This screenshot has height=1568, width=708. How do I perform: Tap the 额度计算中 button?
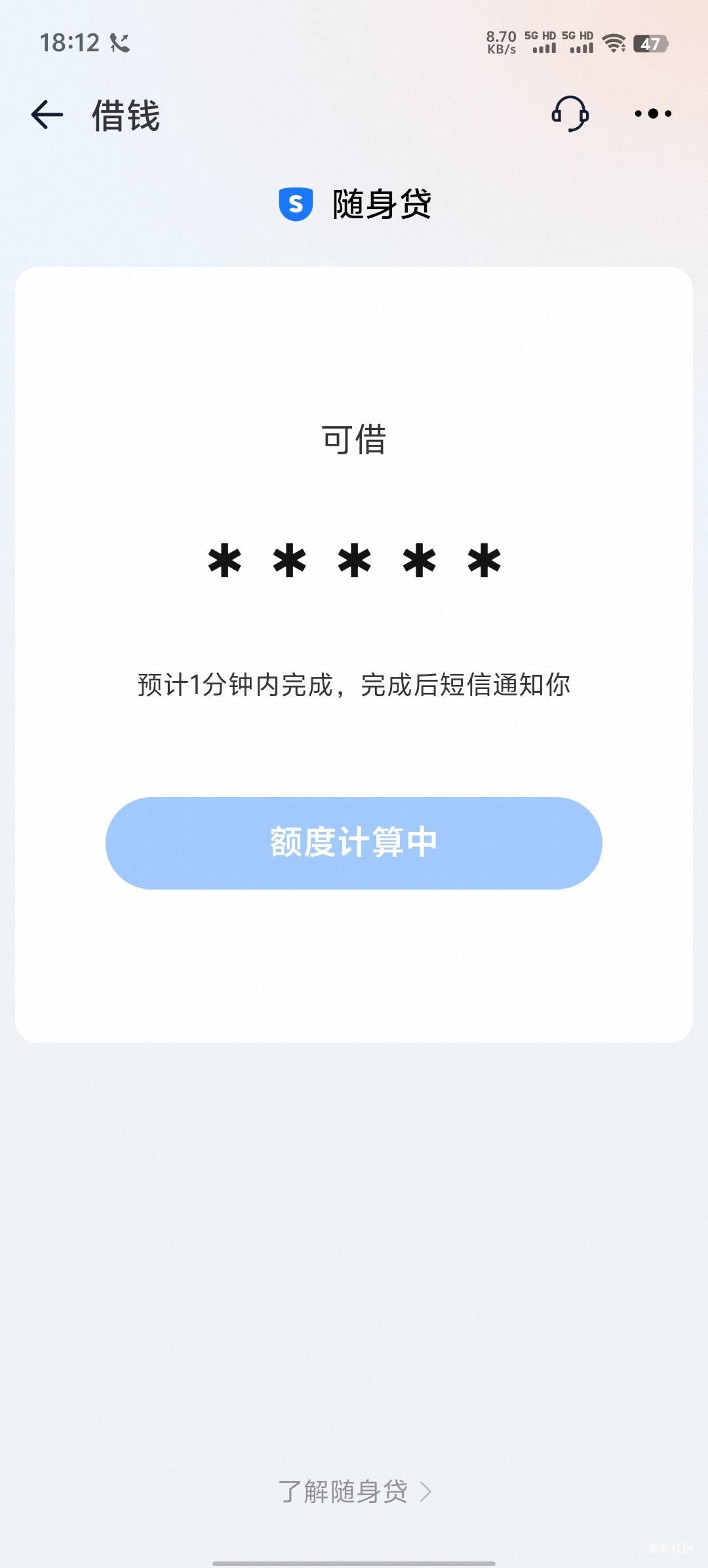[354, 843]
